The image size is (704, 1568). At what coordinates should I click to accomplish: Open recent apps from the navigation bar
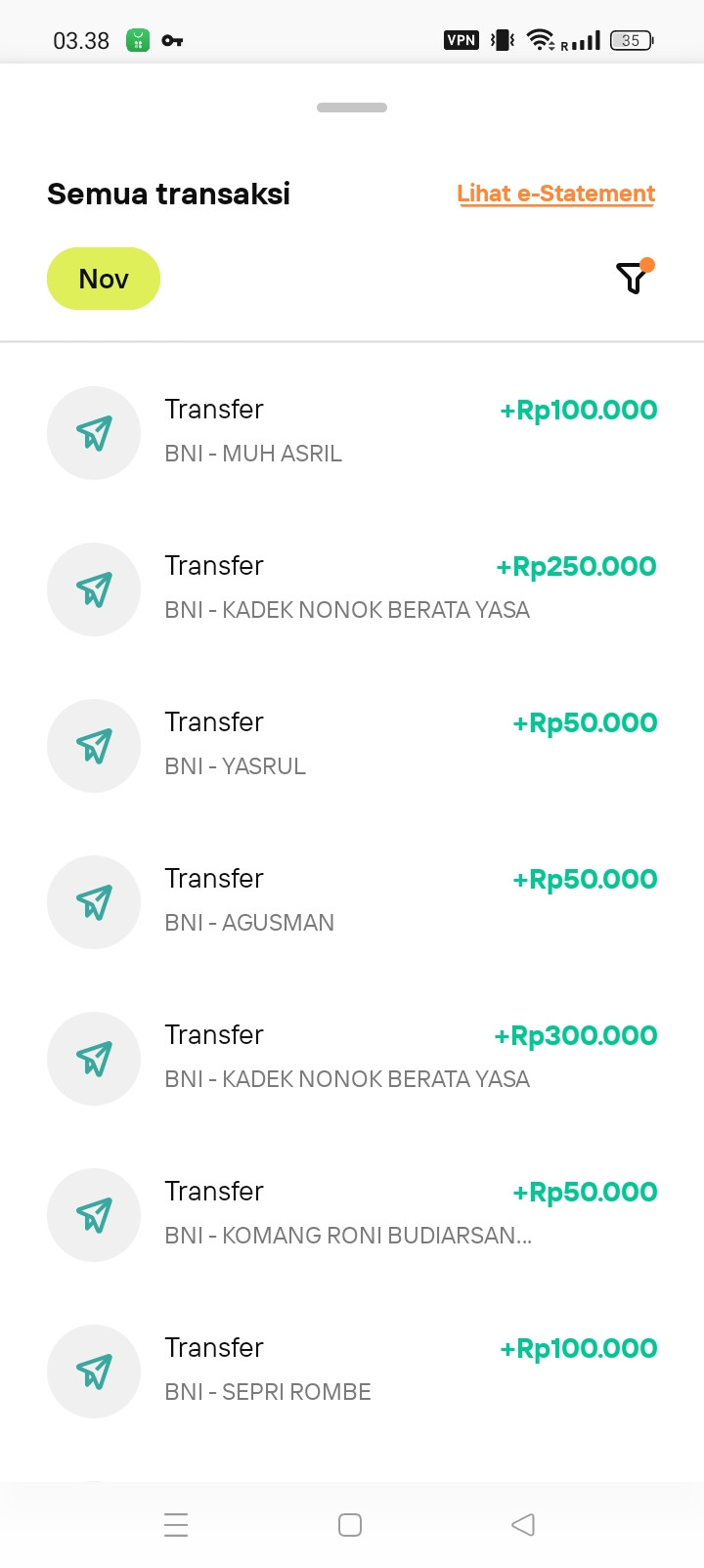point(176,1524)
